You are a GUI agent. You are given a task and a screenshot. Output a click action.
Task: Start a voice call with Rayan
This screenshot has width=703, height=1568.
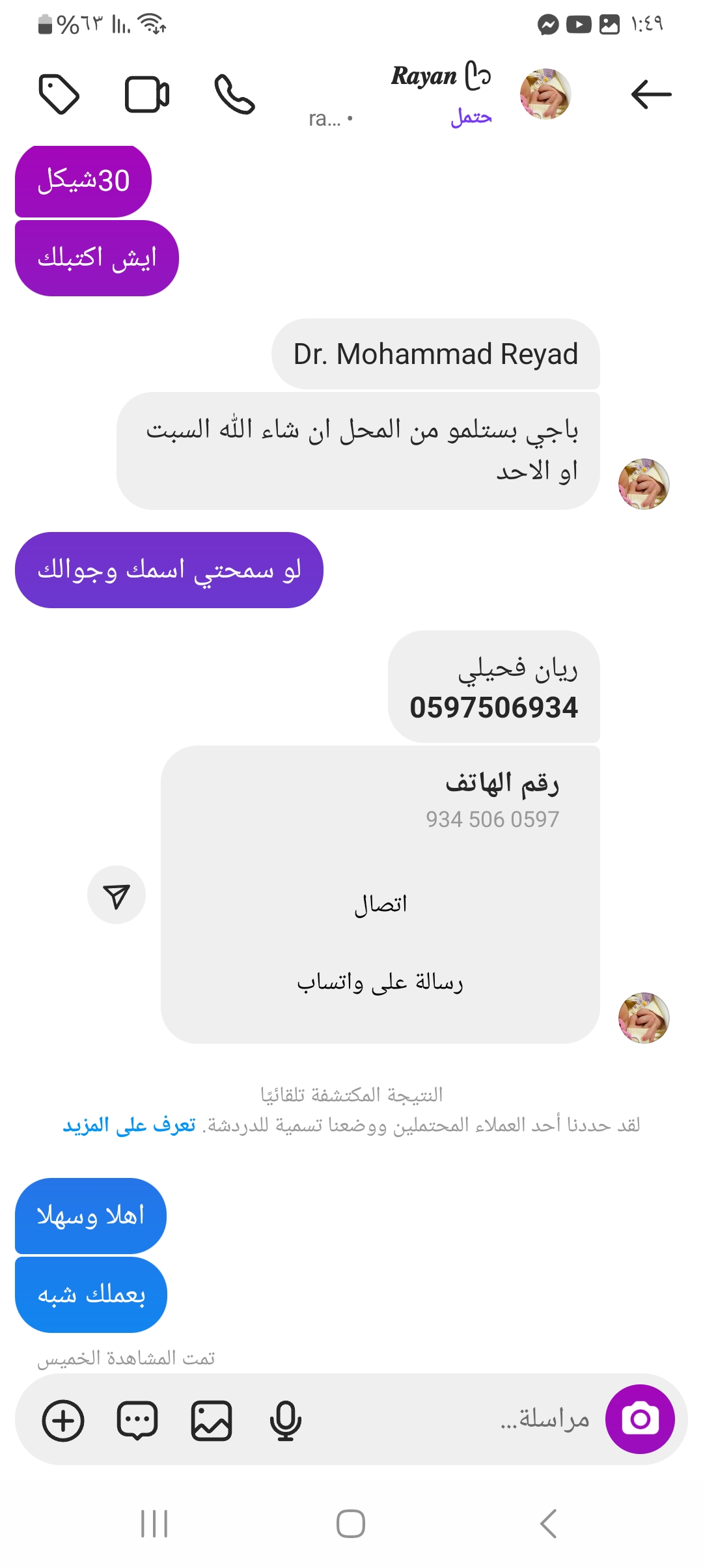point(234,94)
